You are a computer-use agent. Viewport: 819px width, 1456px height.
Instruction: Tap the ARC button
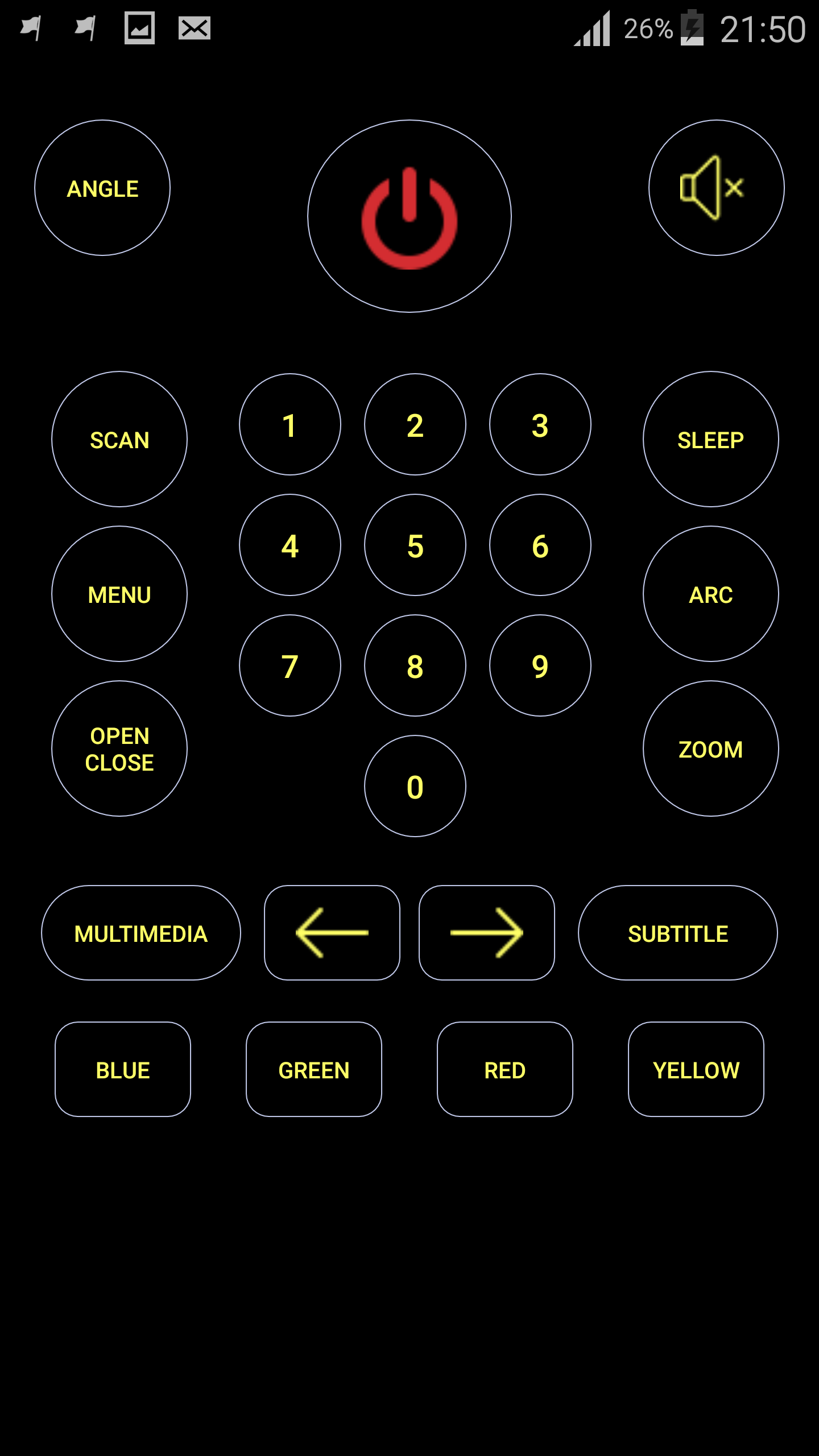click(x=710, y=594)
